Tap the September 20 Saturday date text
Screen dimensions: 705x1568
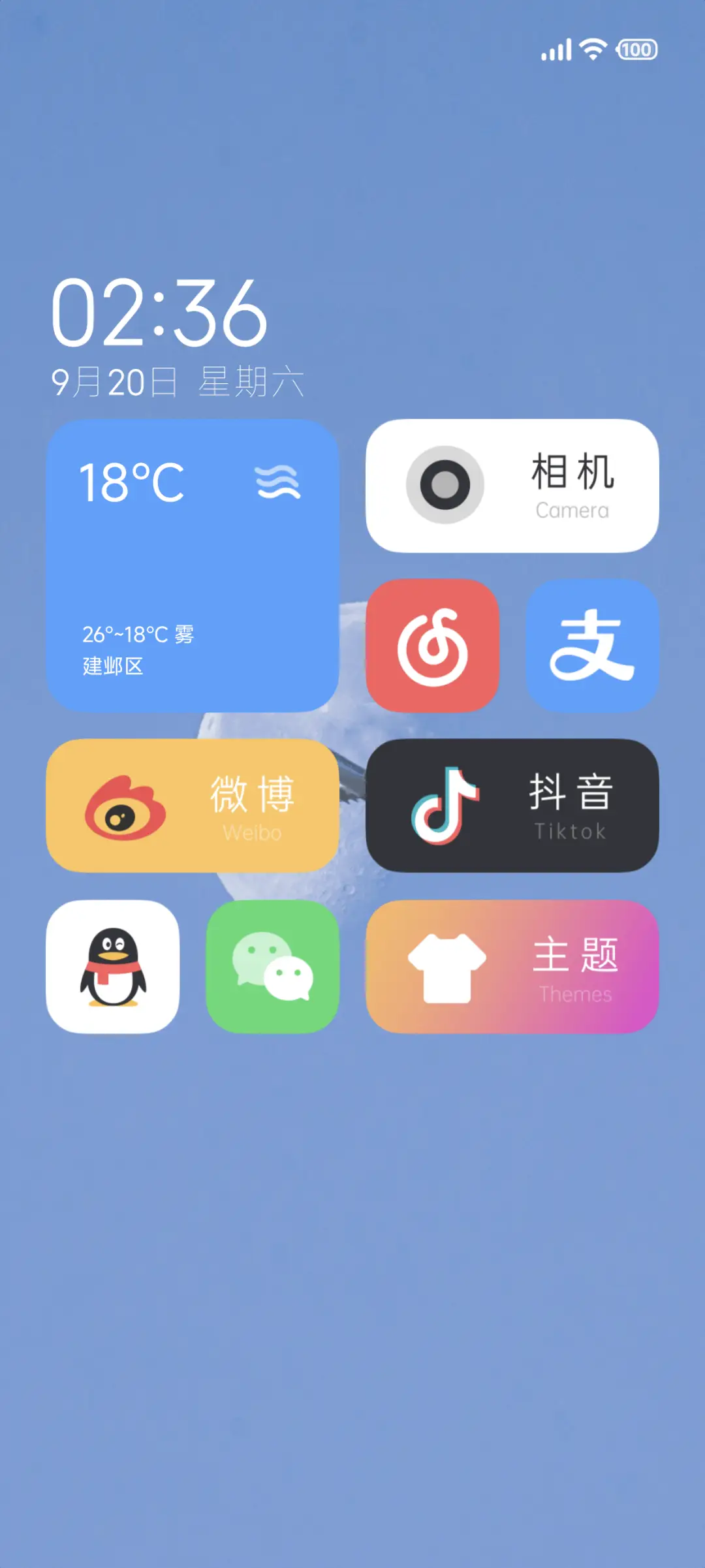point(179,382)
